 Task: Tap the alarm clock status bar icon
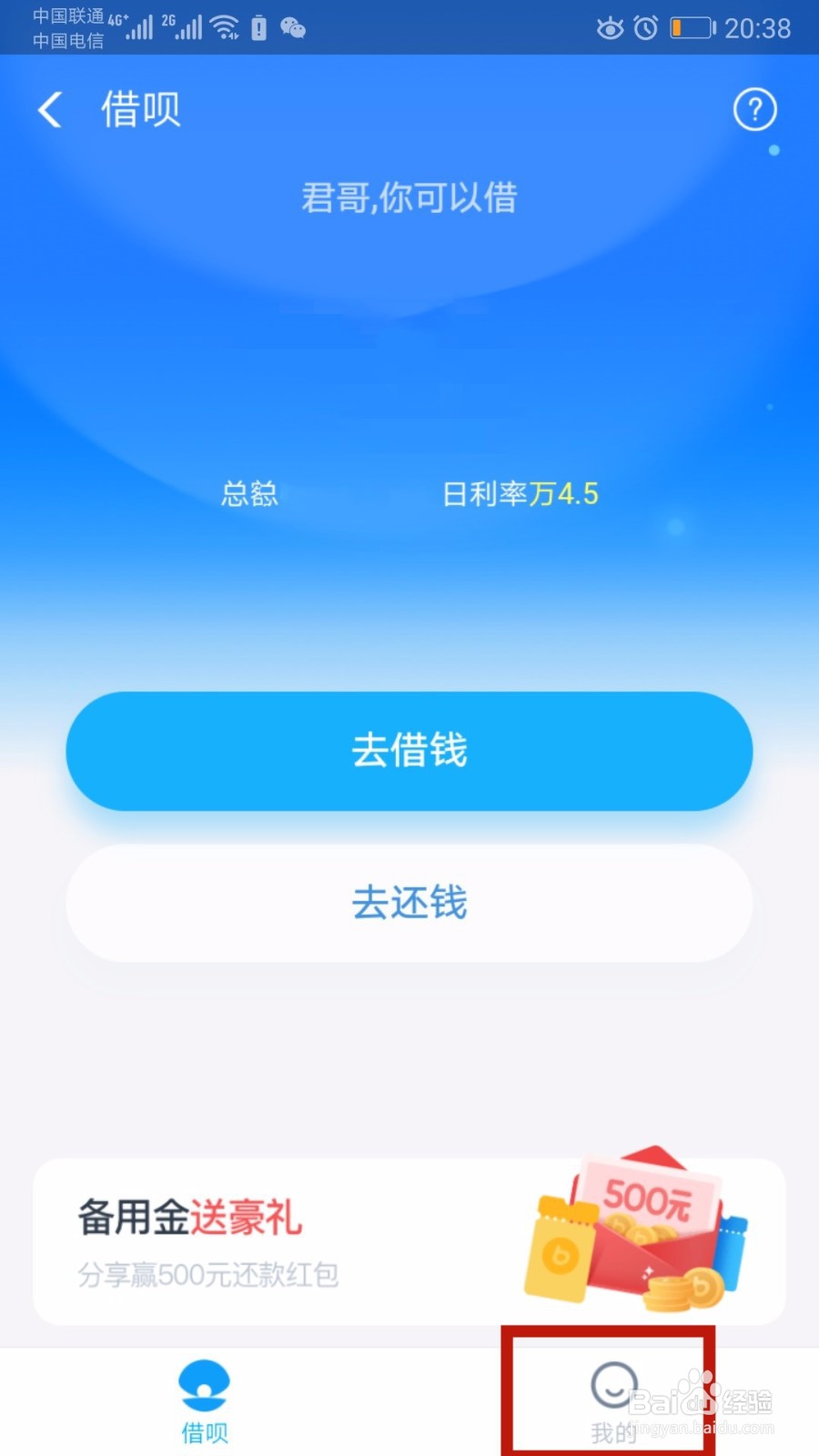645,28
